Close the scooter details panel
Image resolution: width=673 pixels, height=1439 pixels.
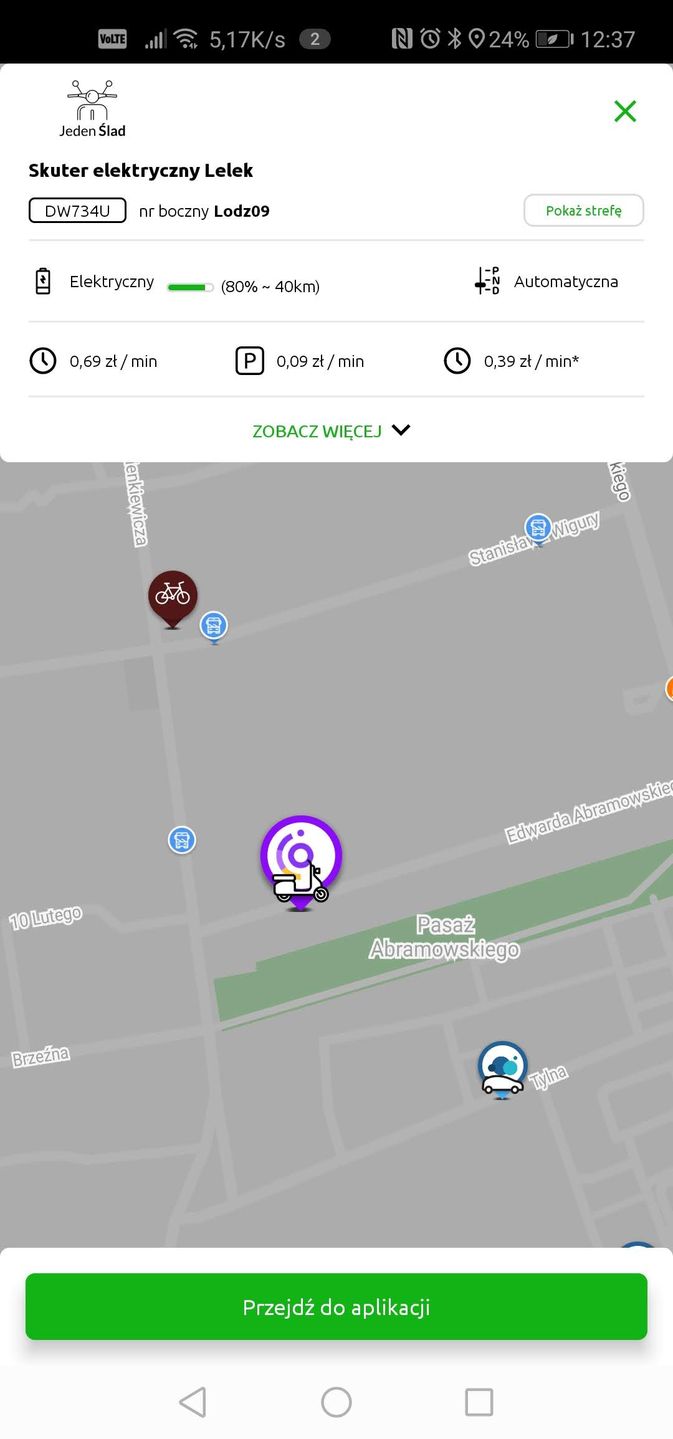coord(625,111)
